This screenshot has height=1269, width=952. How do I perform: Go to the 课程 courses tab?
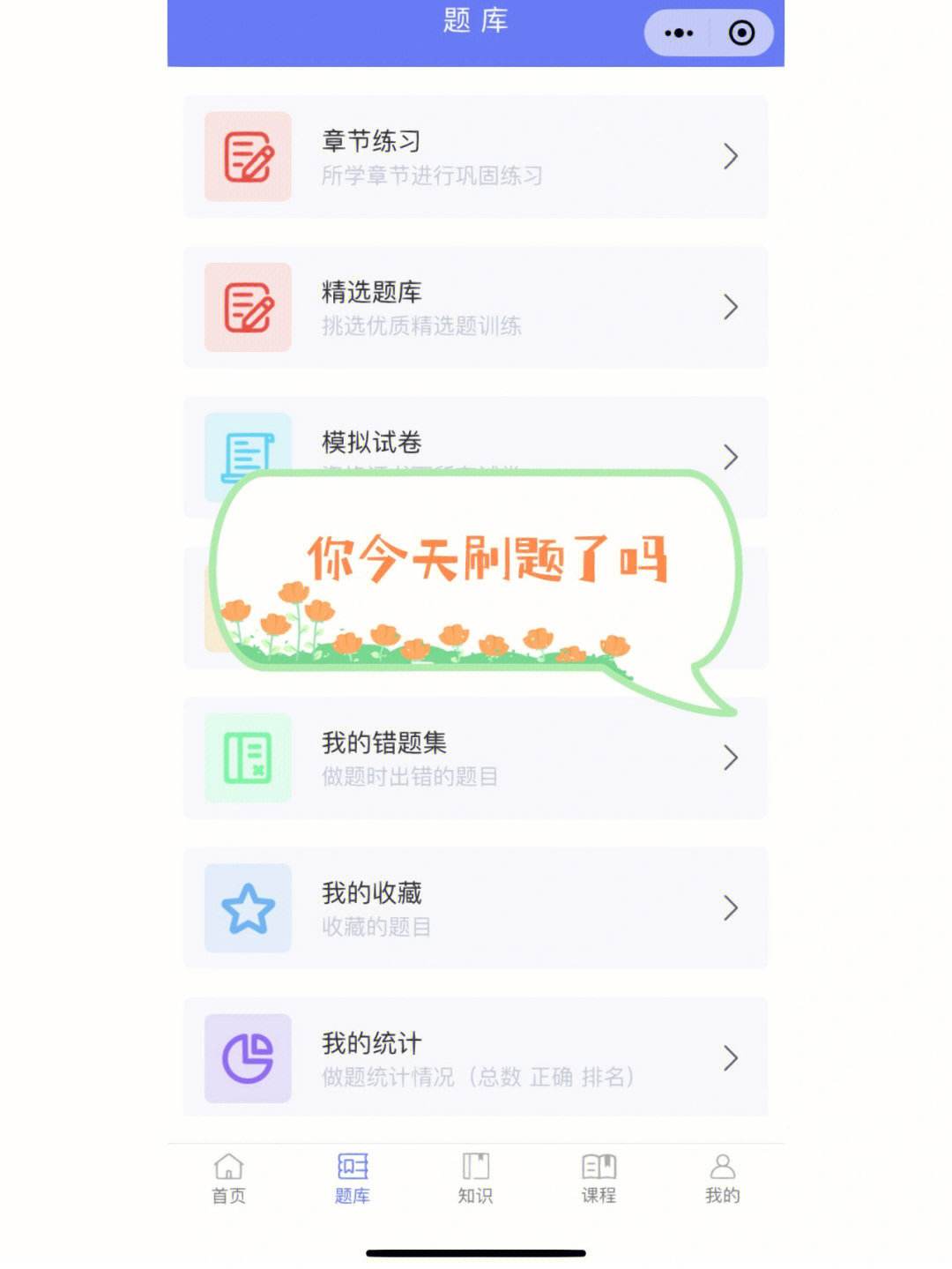[599, 1178]
